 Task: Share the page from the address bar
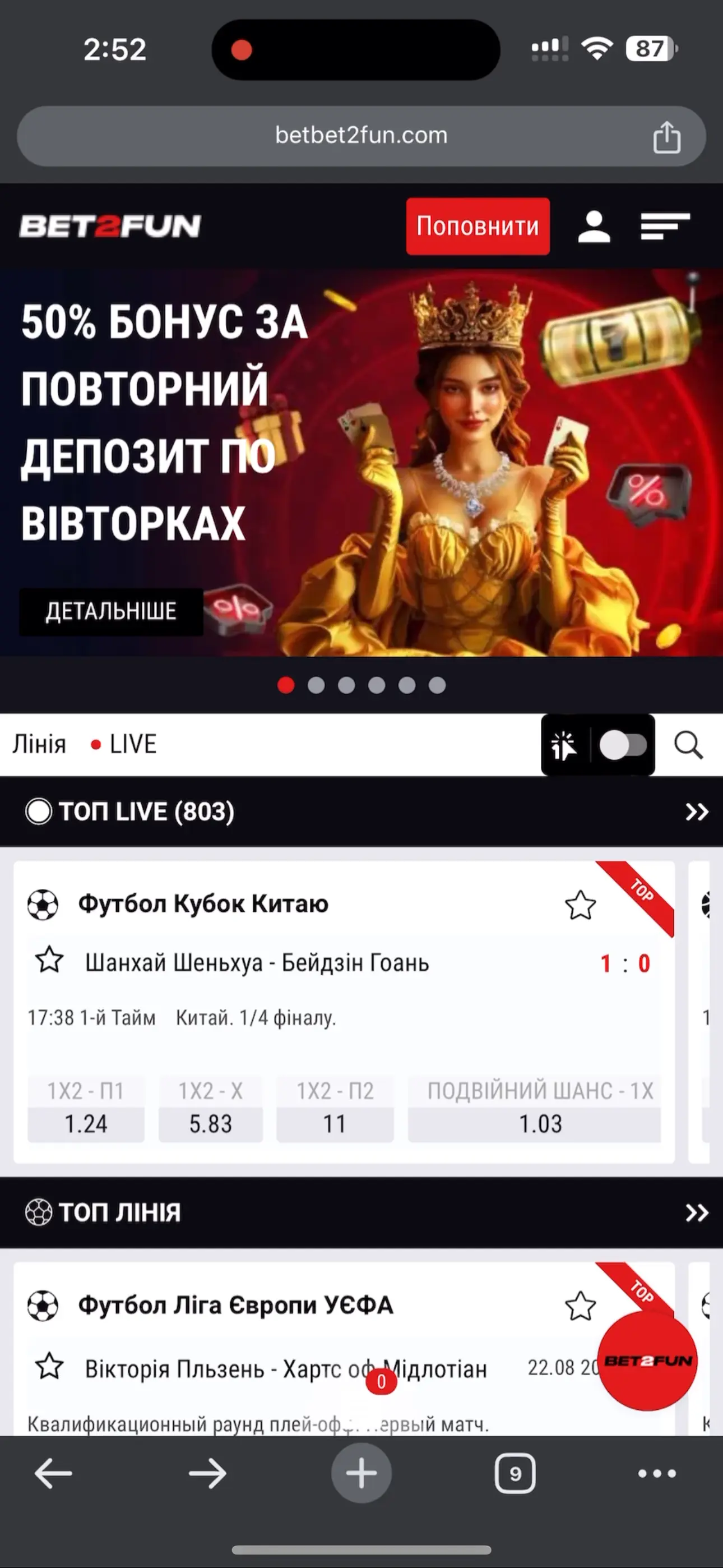(x=666, y=136)
